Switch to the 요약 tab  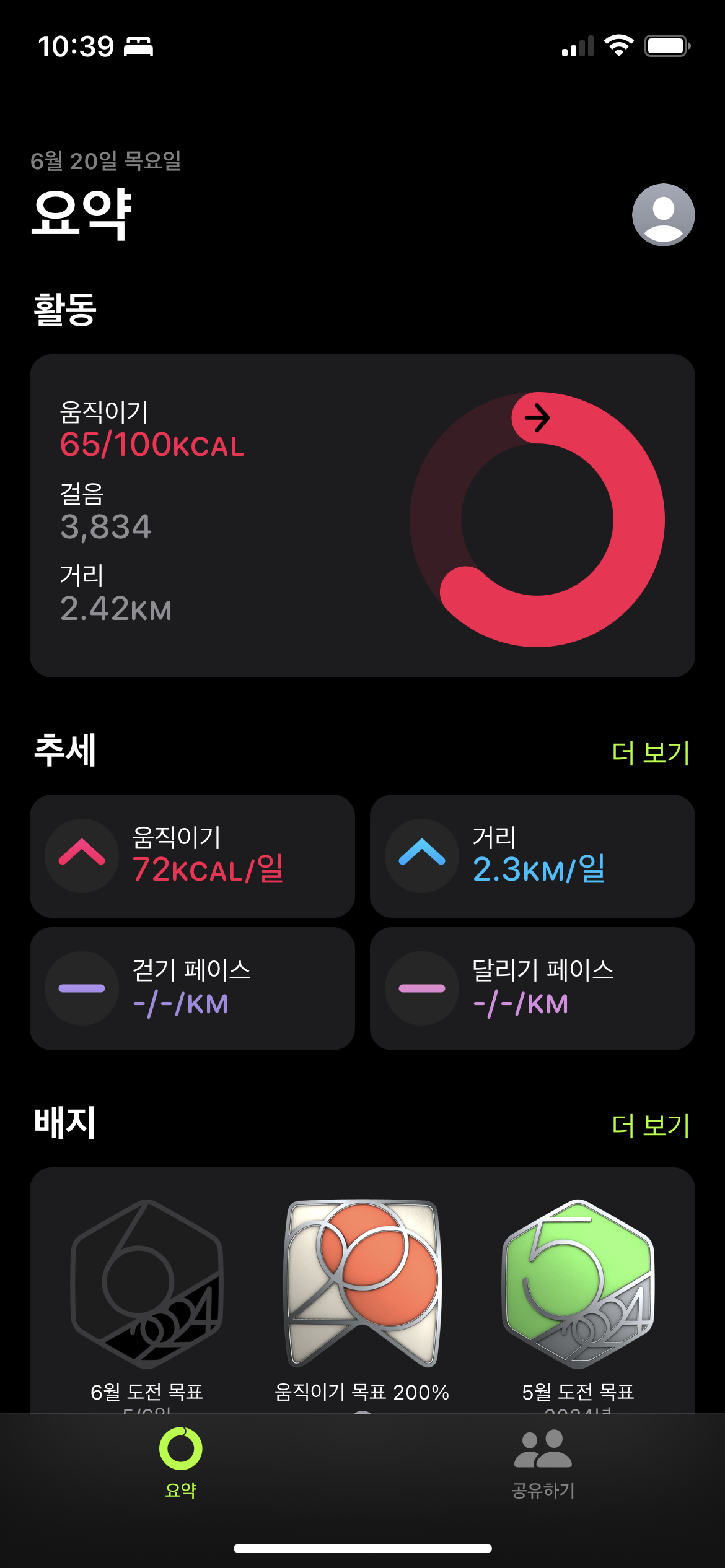(180, 1461)
